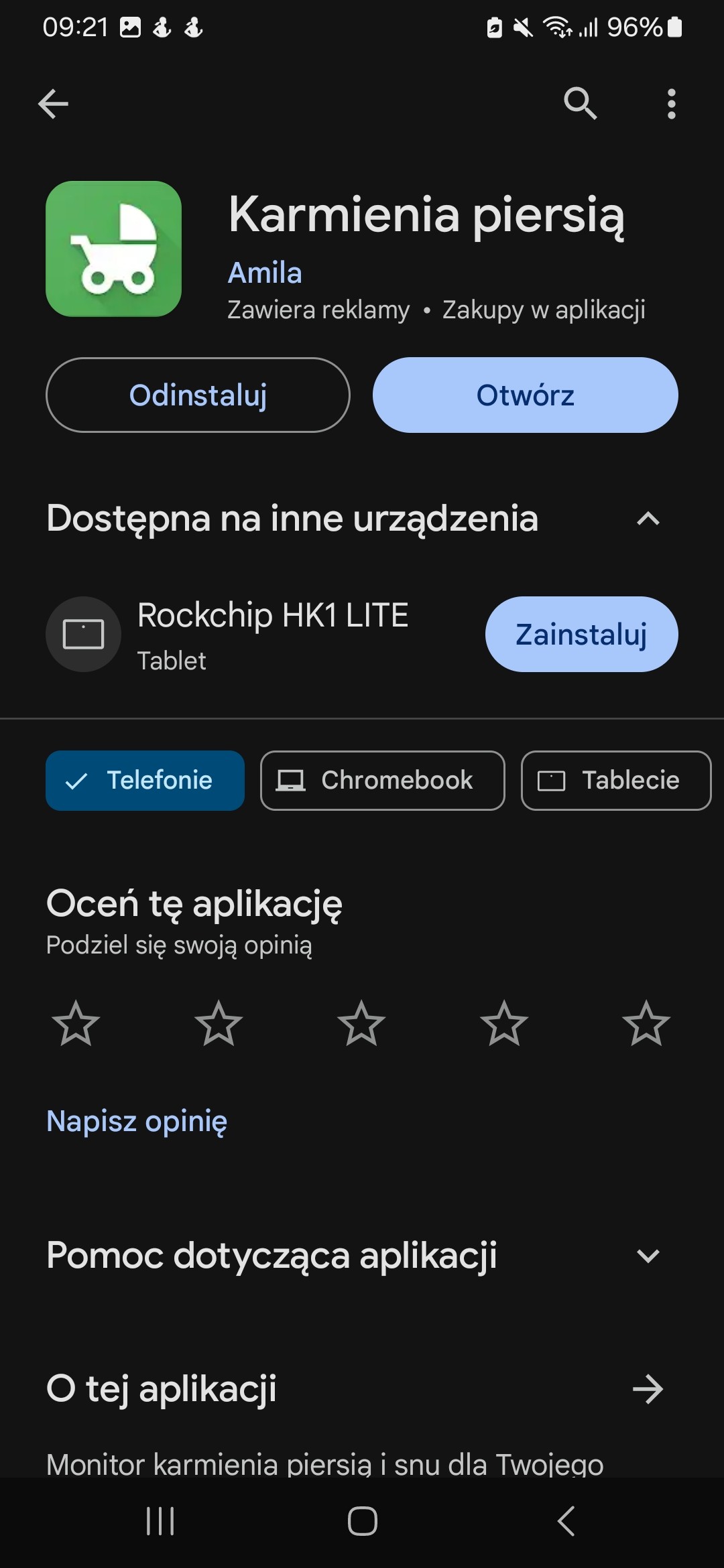This screenshot has height=1568, width=724.
Task: Collapse Dostępna na inne urządzenia section
Action: (x=648, y=519)
